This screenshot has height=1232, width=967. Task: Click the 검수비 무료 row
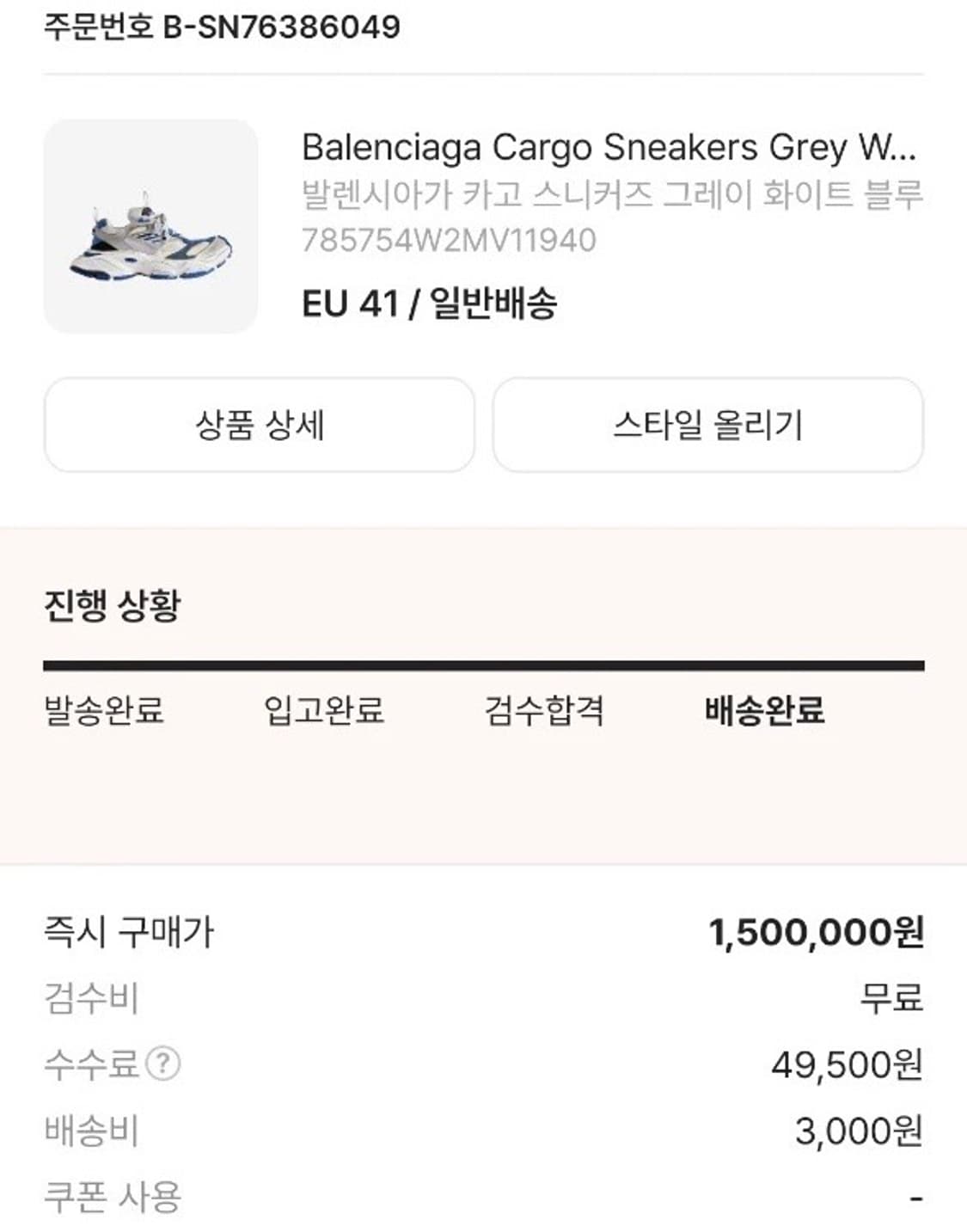pyautogui.click(x=481, y=1002)
